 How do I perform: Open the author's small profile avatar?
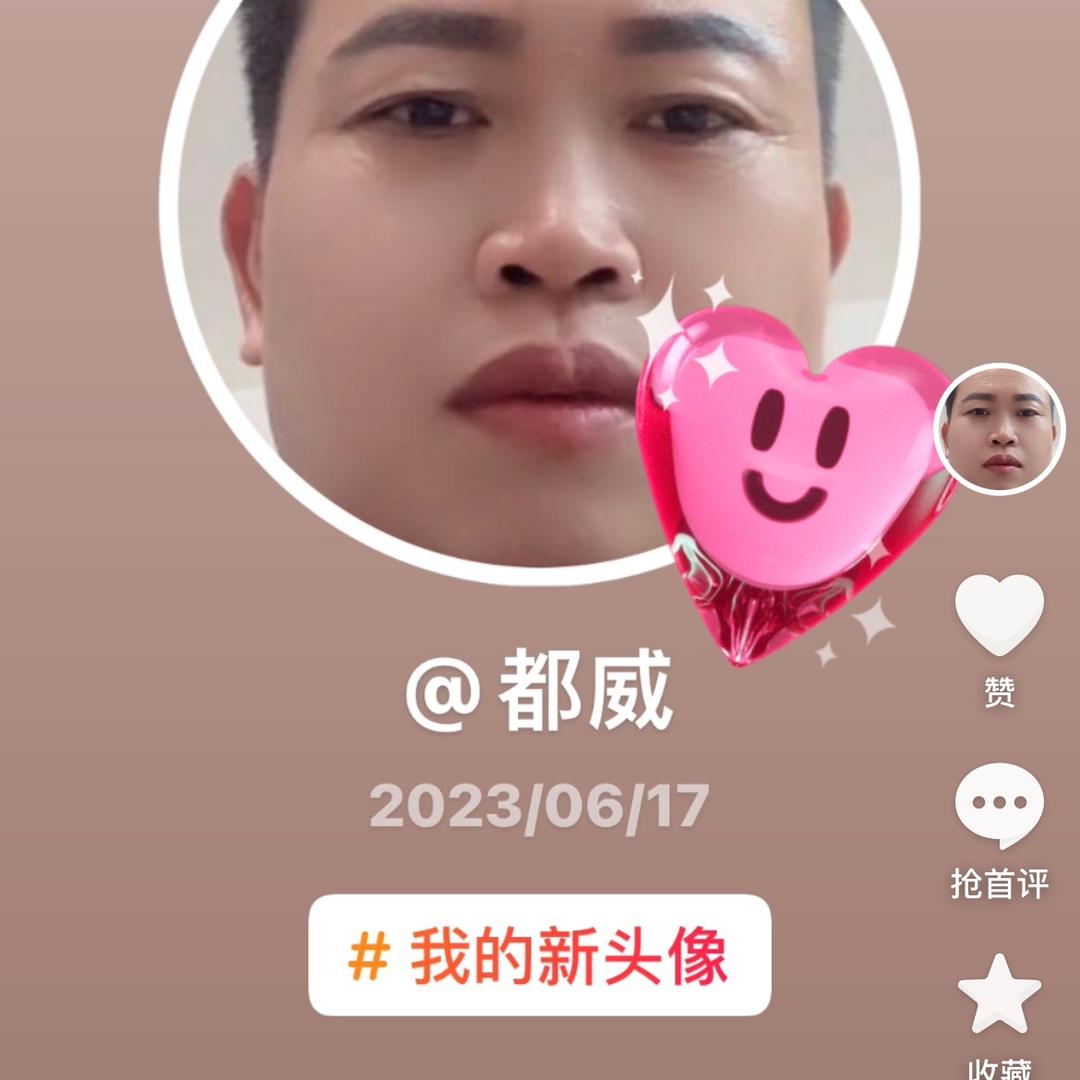pos(999,429)
